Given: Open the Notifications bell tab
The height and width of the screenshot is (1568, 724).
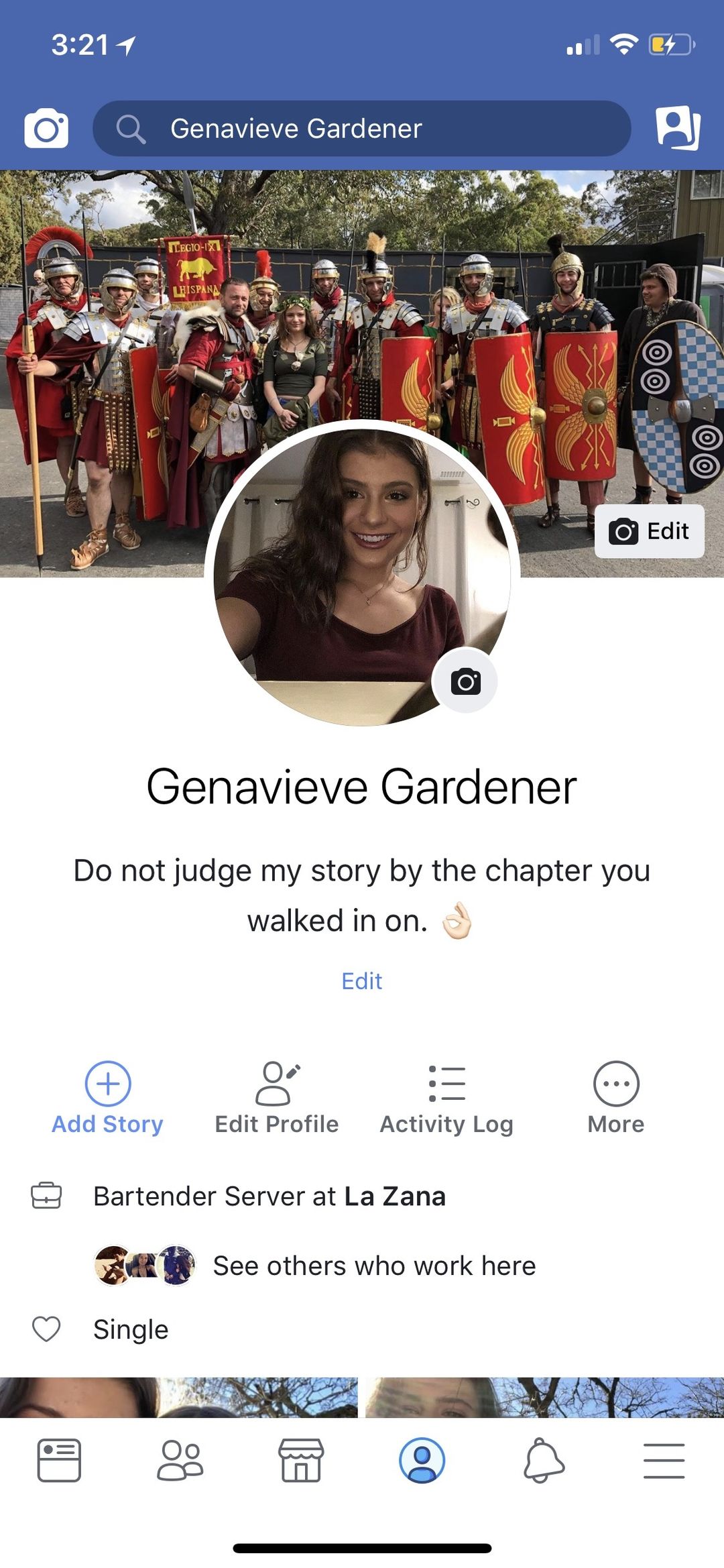Looking at the screenshot, I should pyautogui.click(x=544, y=1460).
